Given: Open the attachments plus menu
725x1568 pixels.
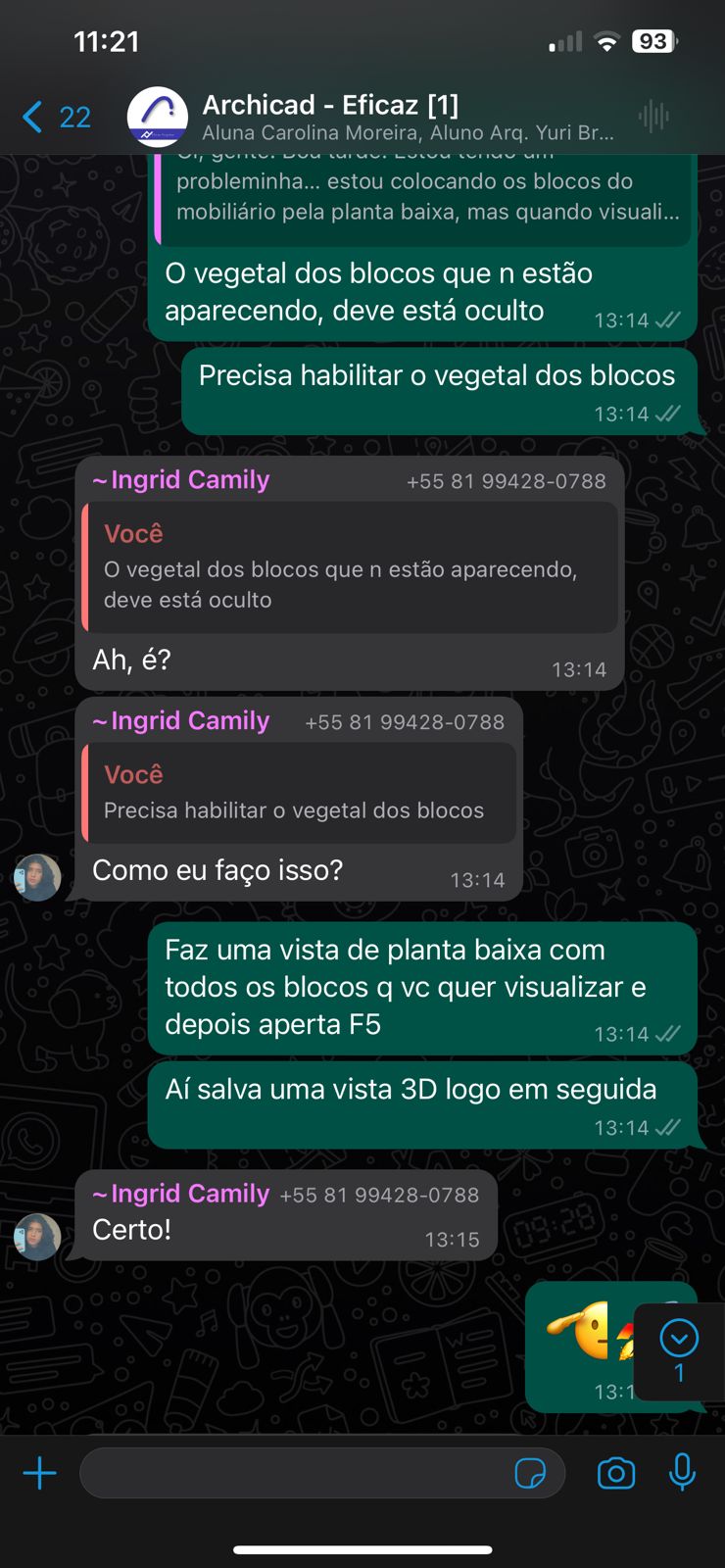Looking at the screenshot, I should tap(40, 1473).
